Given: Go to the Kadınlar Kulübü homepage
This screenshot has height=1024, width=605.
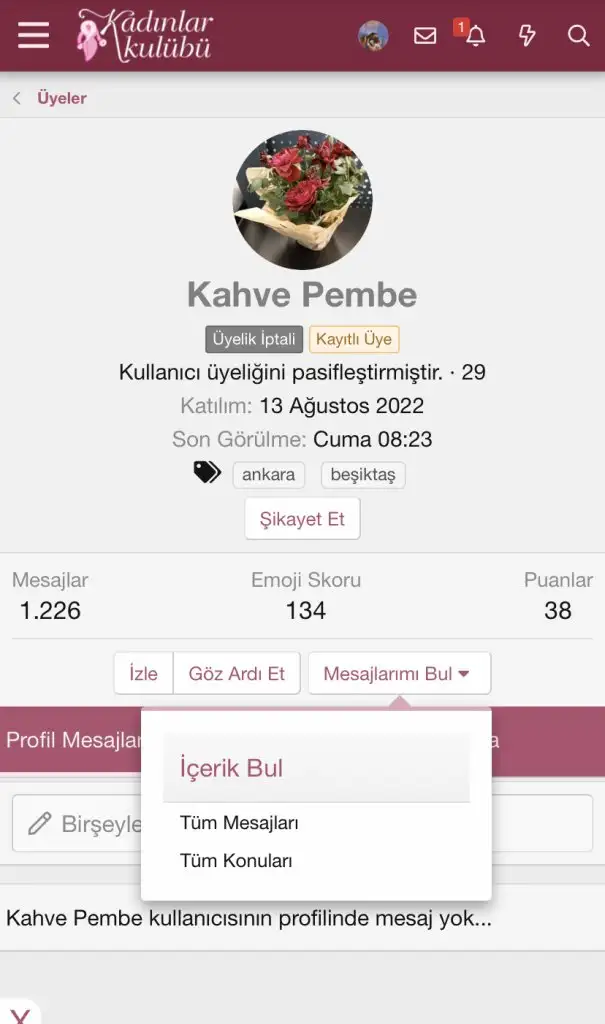Looking at the screenshot, I should (145, 36).
